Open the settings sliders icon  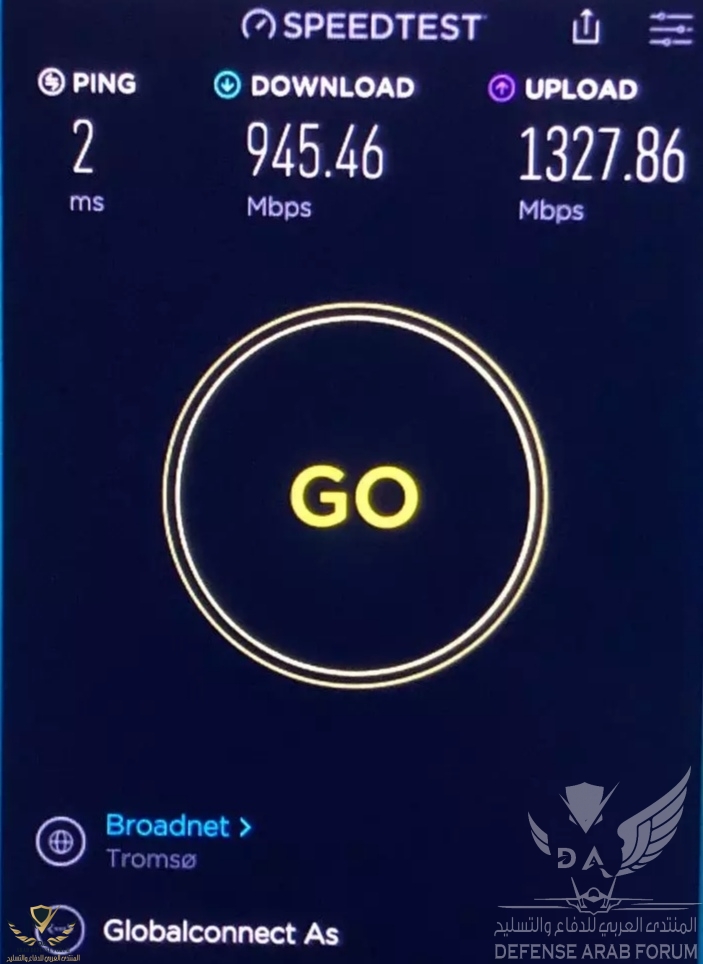tap(670, 28)
